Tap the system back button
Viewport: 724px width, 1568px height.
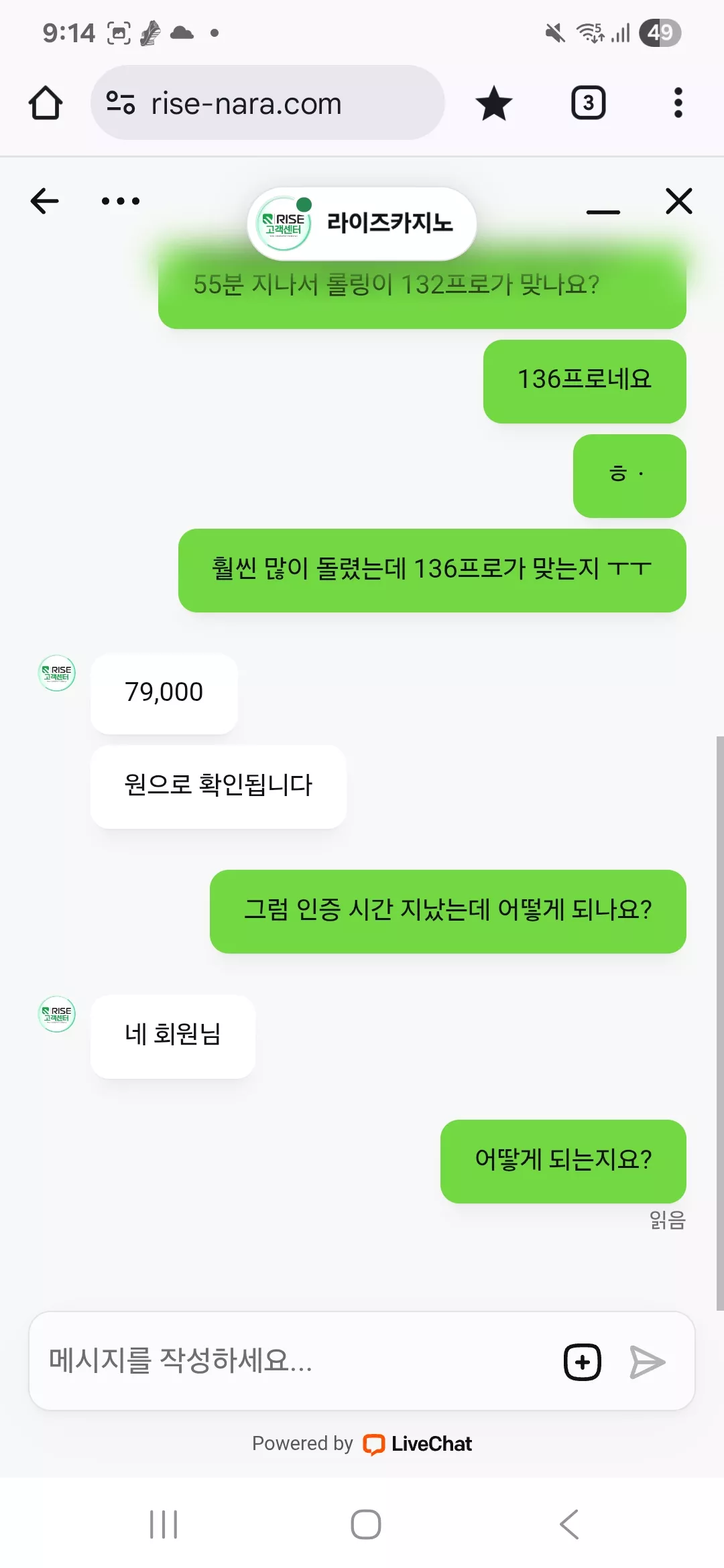point(569,1524)
